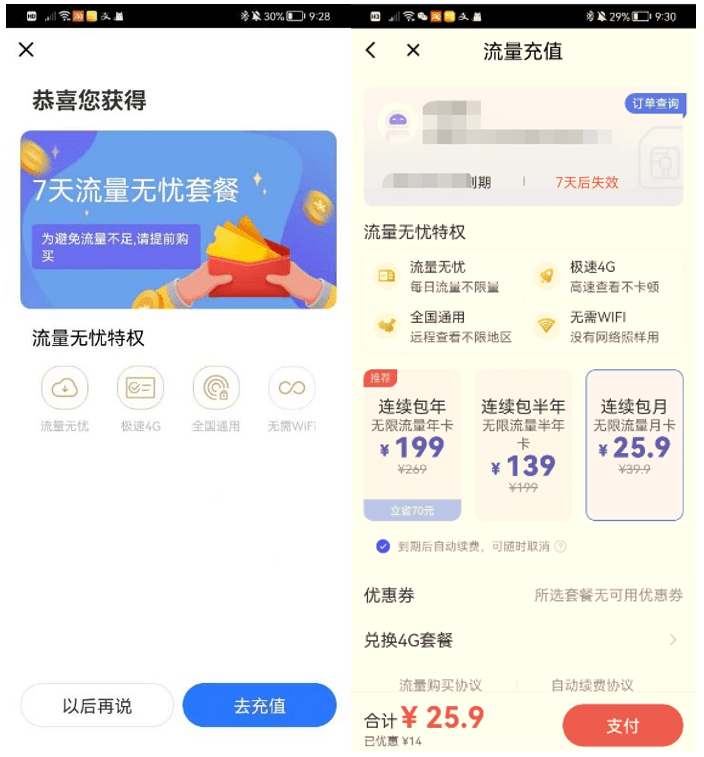The width and height of the screenshot is (704, 757).
Task: Tap the red 支付 pay button
Action: 622,726
